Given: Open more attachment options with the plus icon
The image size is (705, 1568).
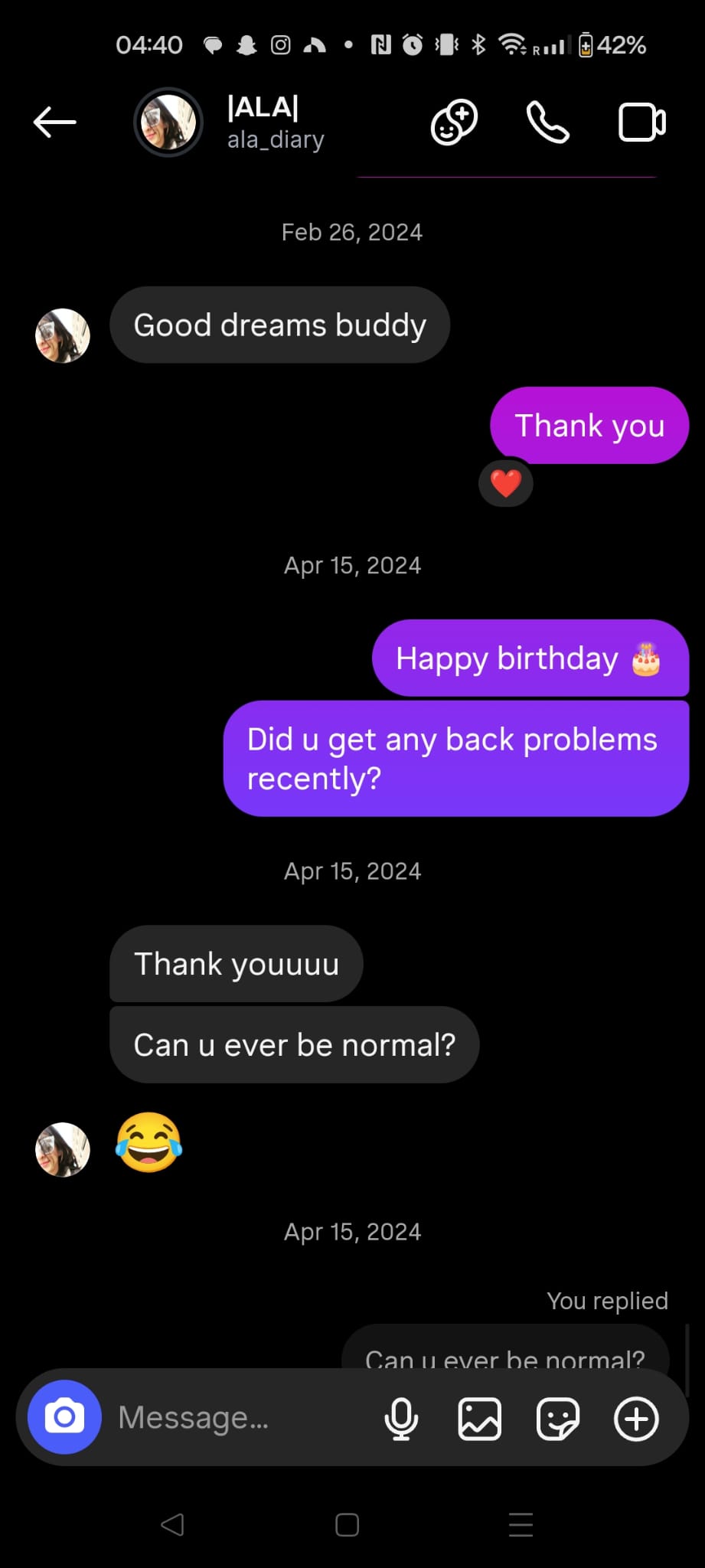Looking at the screenshot, I should tap(635, 1417).
